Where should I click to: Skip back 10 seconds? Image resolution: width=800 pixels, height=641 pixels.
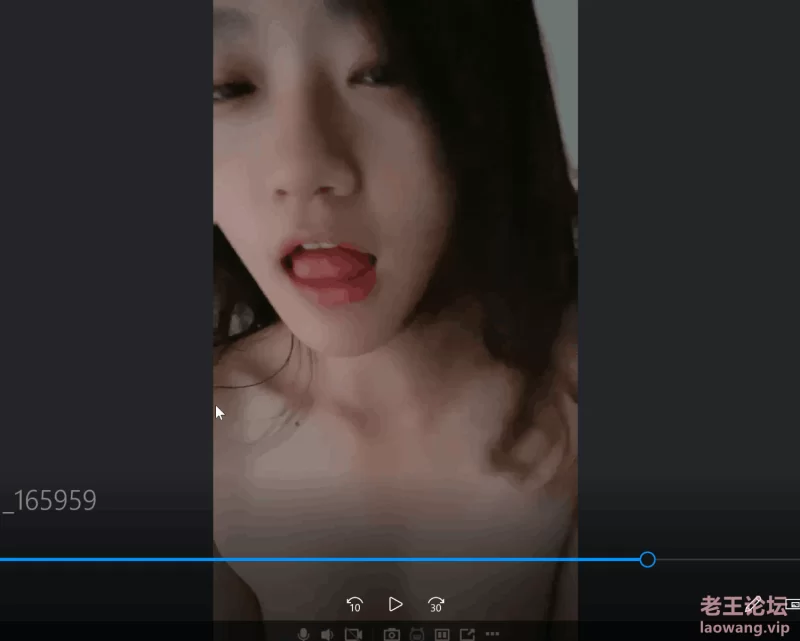354,604
